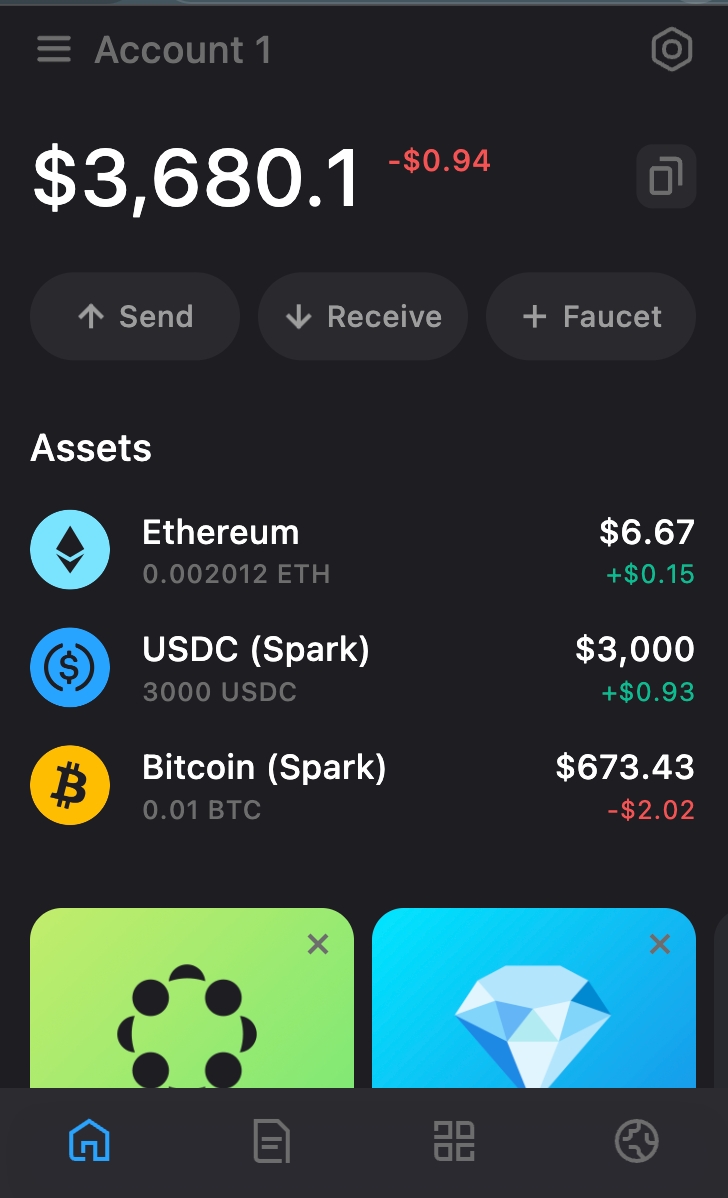Tap the Receive button
Screen dimensions: 728x1198
(x=363, y=317)
